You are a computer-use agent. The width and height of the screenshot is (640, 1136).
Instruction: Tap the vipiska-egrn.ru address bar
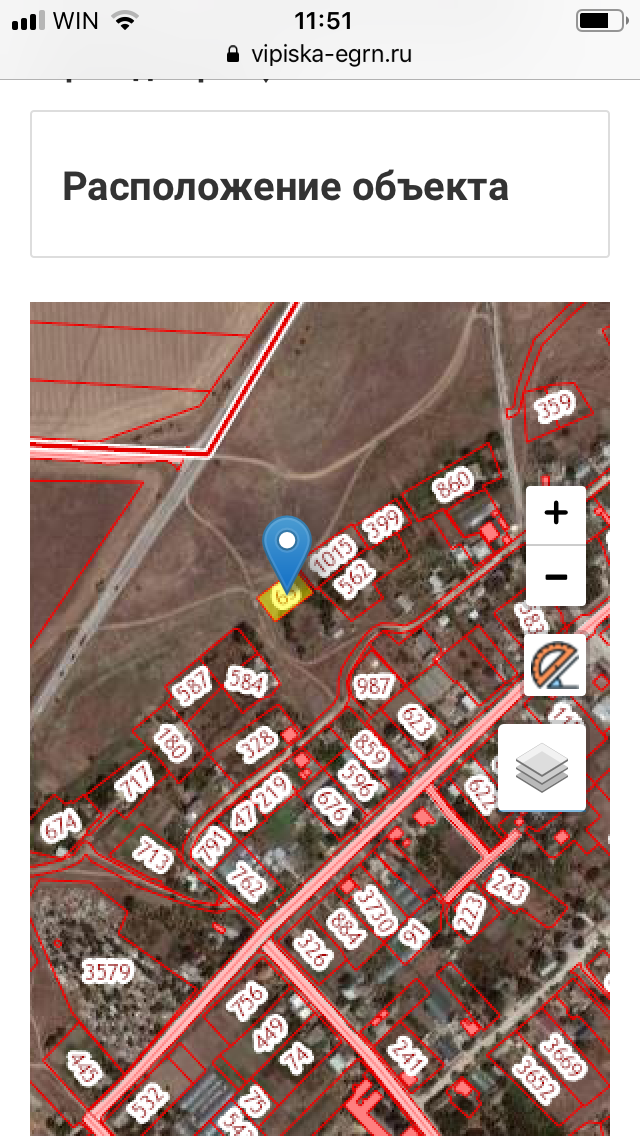click(x=320, y=54)
